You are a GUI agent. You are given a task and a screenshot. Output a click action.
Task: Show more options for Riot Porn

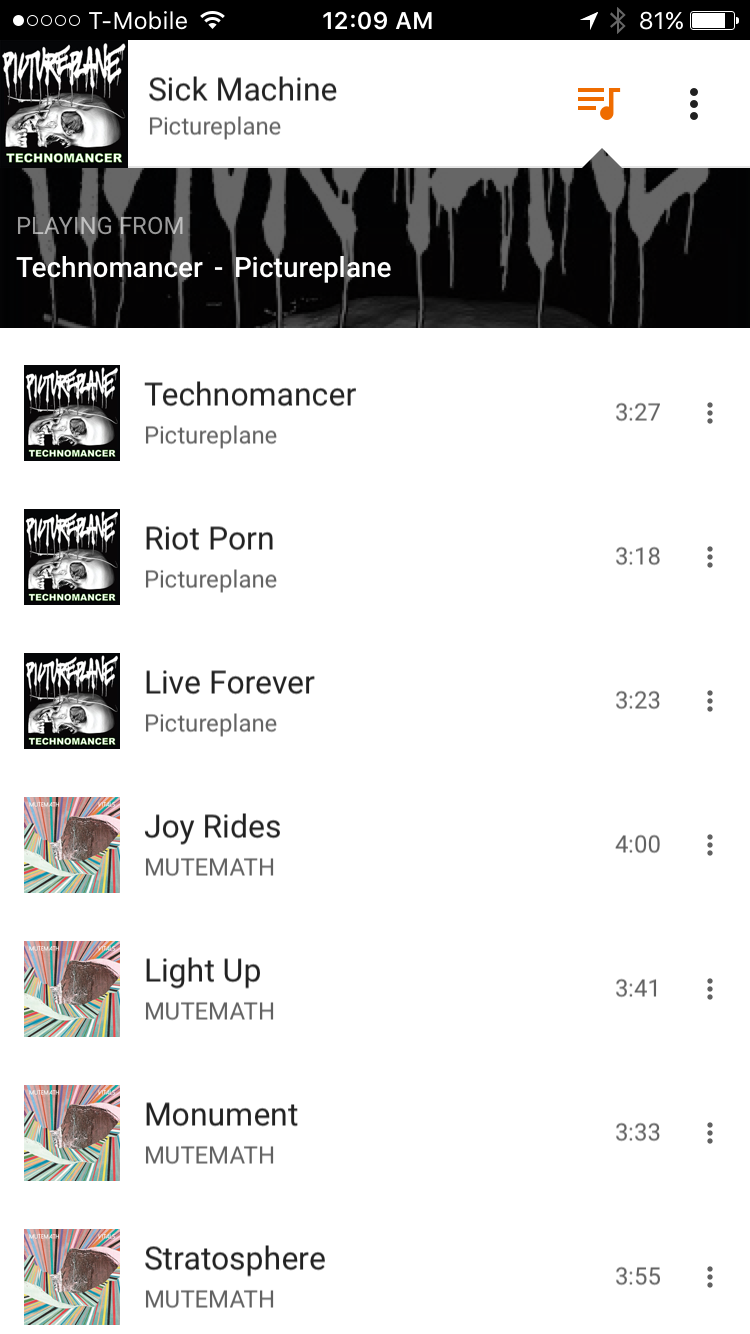pyautogui.click(x=710, y=557)
